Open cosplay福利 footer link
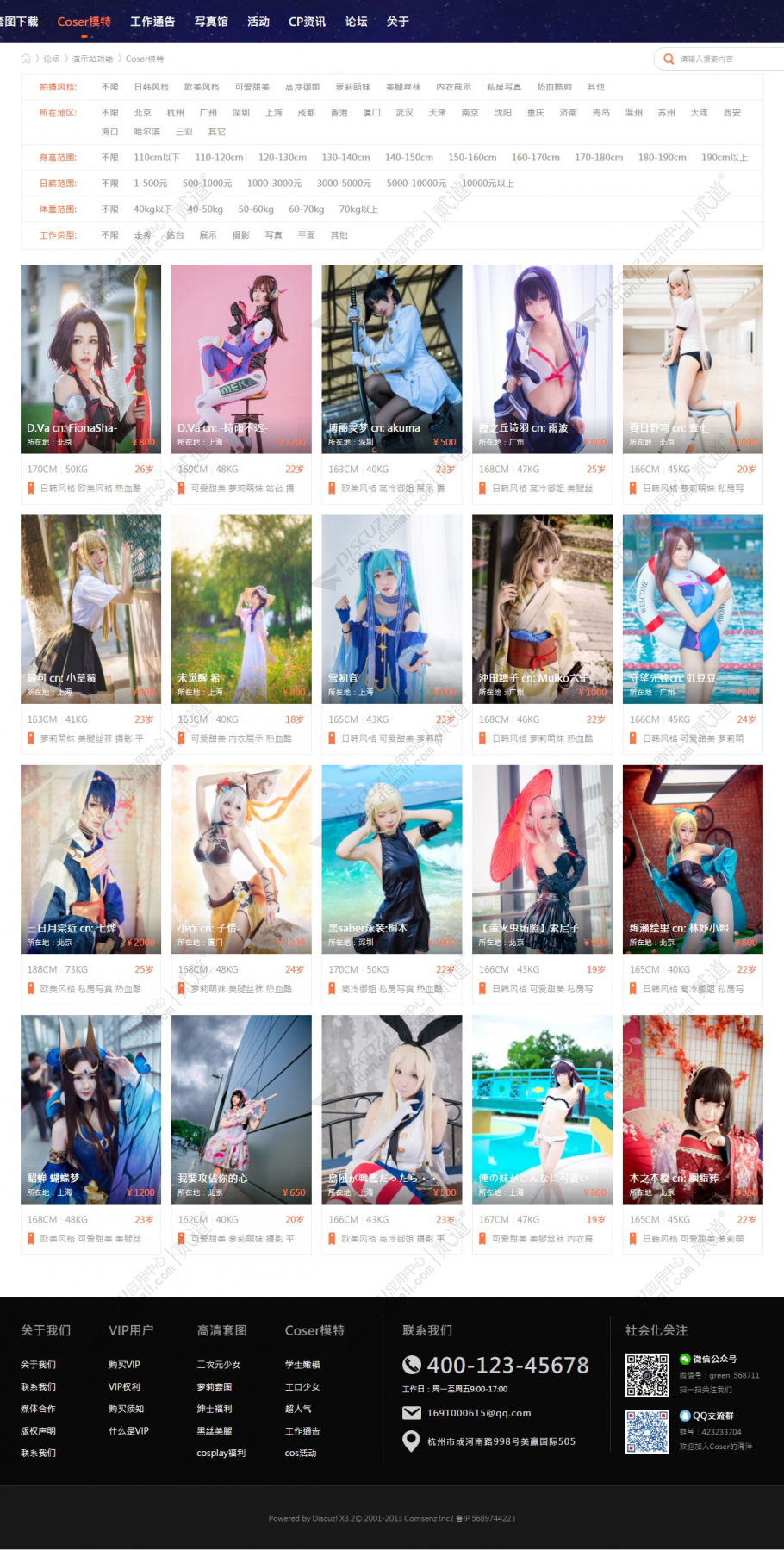Image resolution: width=784 pixels, height=1550 pixels. point(221,1453)
